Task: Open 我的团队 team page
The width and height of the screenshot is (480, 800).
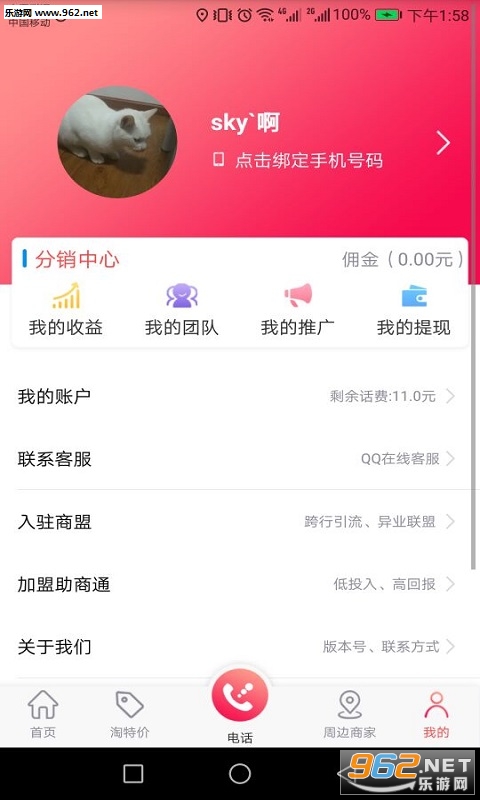Action: click(182, 309)
